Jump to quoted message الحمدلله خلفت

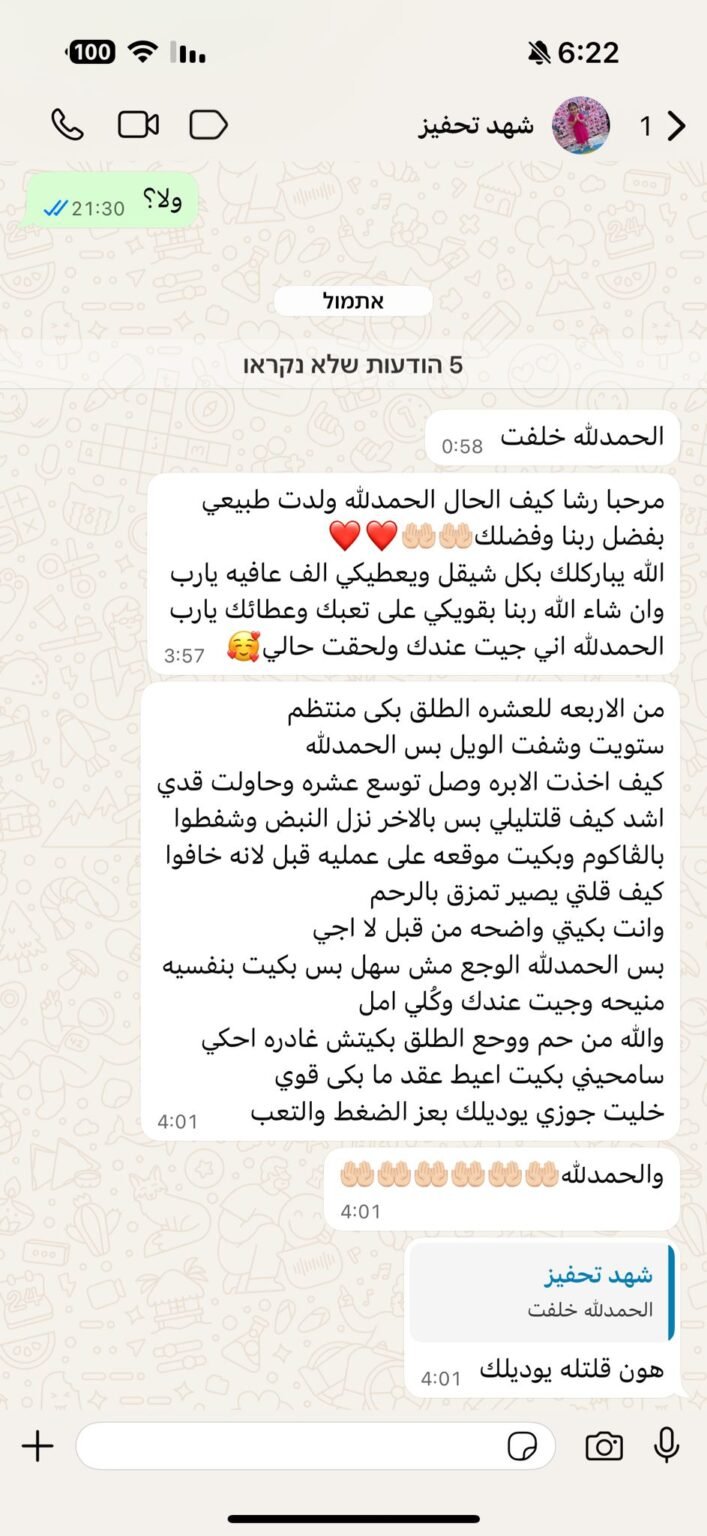point(543,1292)
